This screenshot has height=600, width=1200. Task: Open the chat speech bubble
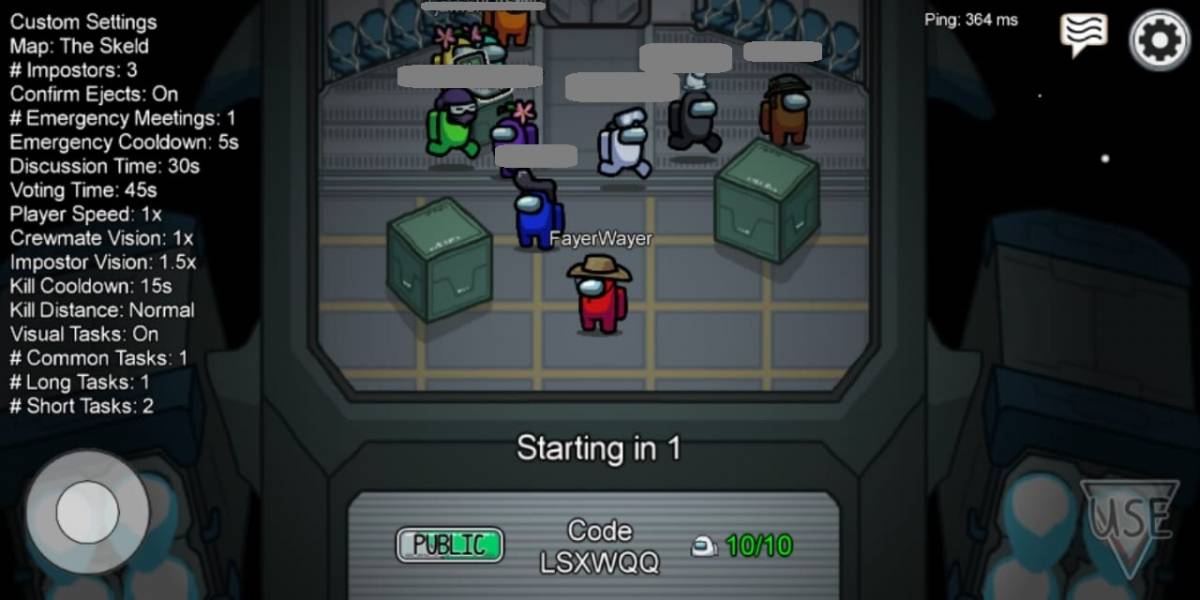click(1083, 36)
